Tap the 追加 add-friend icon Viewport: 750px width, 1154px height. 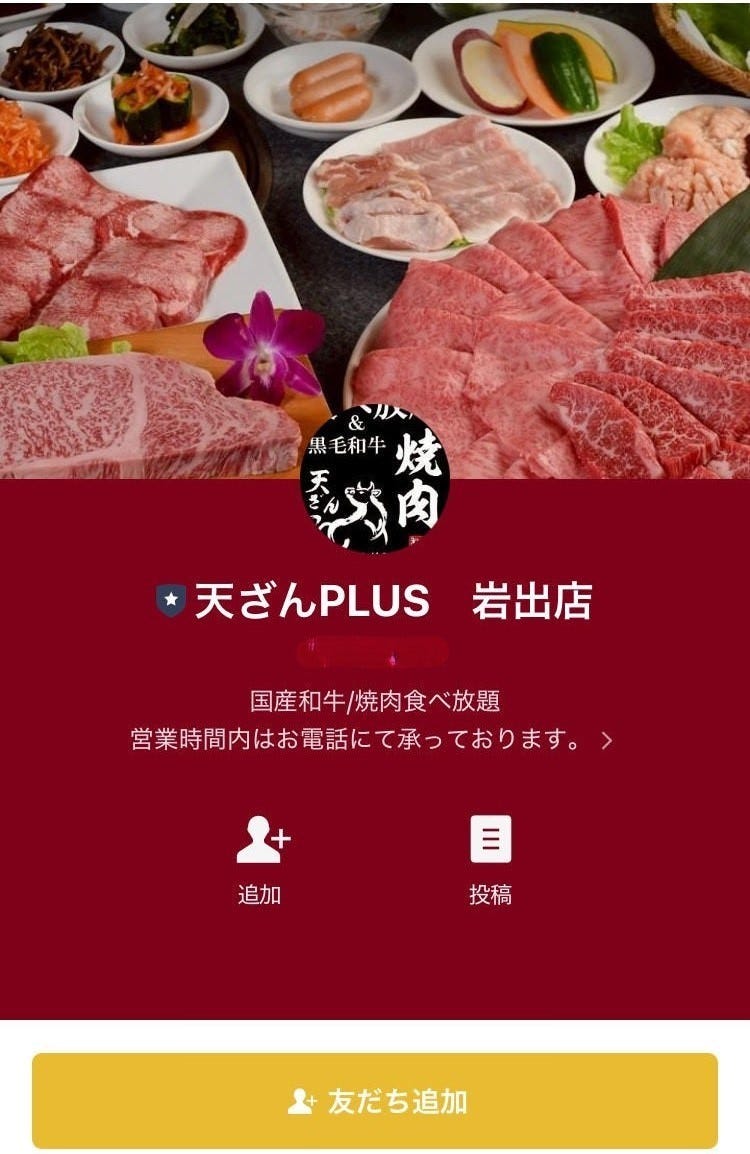tap(261, 841)
